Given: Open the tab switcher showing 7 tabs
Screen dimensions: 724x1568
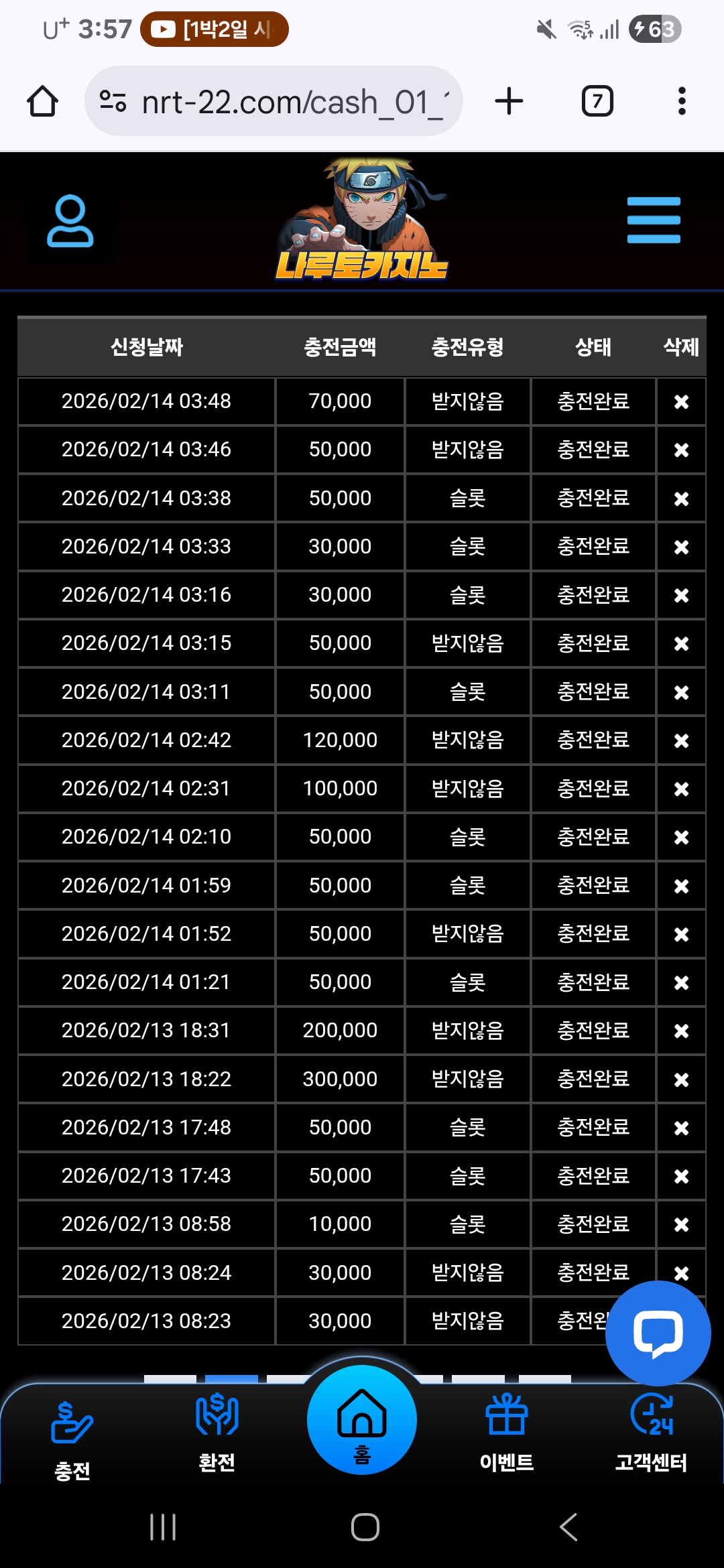Looking at the screenshot, I should [x=597, y=102].
